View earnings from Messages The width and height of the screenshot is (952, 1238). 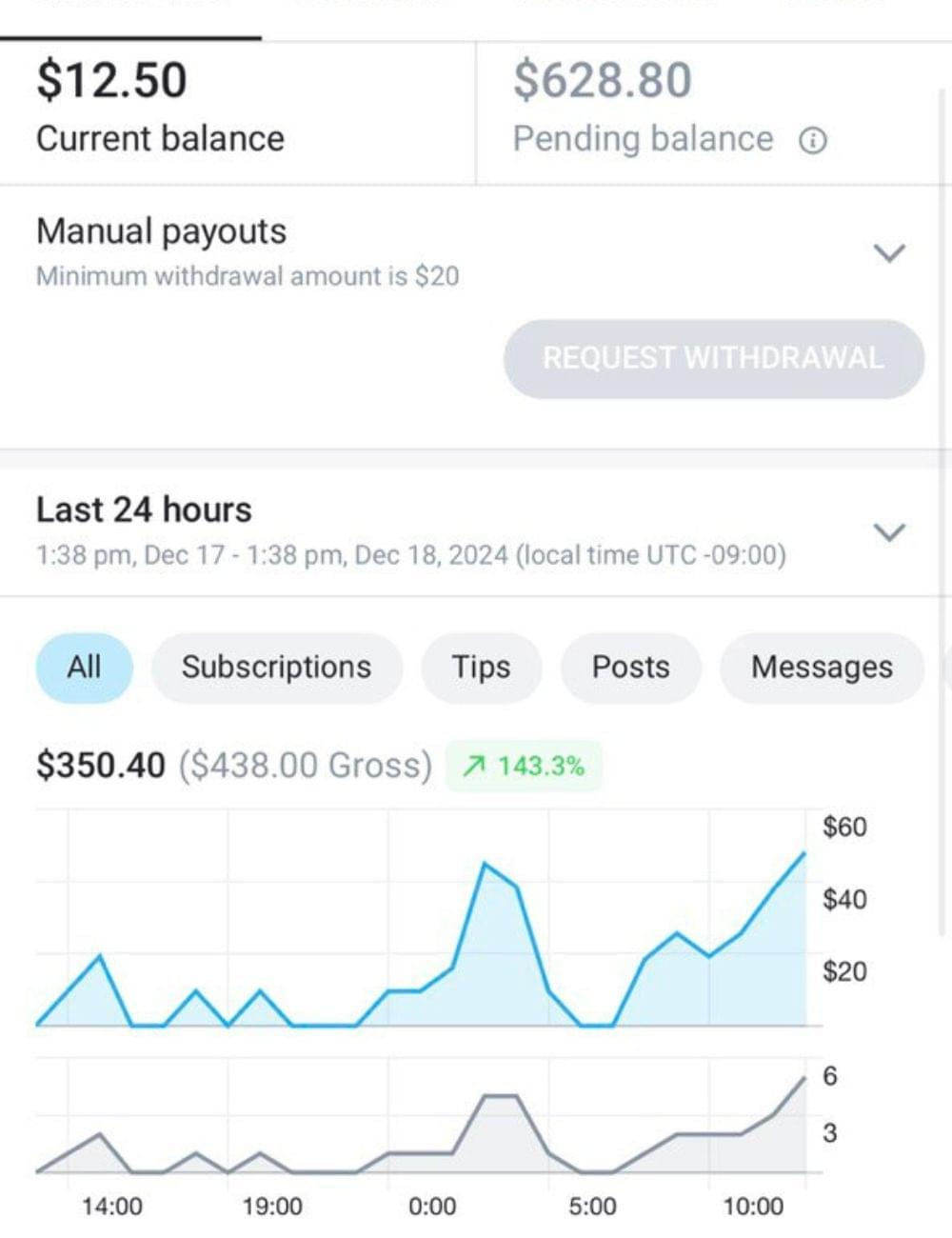point(822,668)
